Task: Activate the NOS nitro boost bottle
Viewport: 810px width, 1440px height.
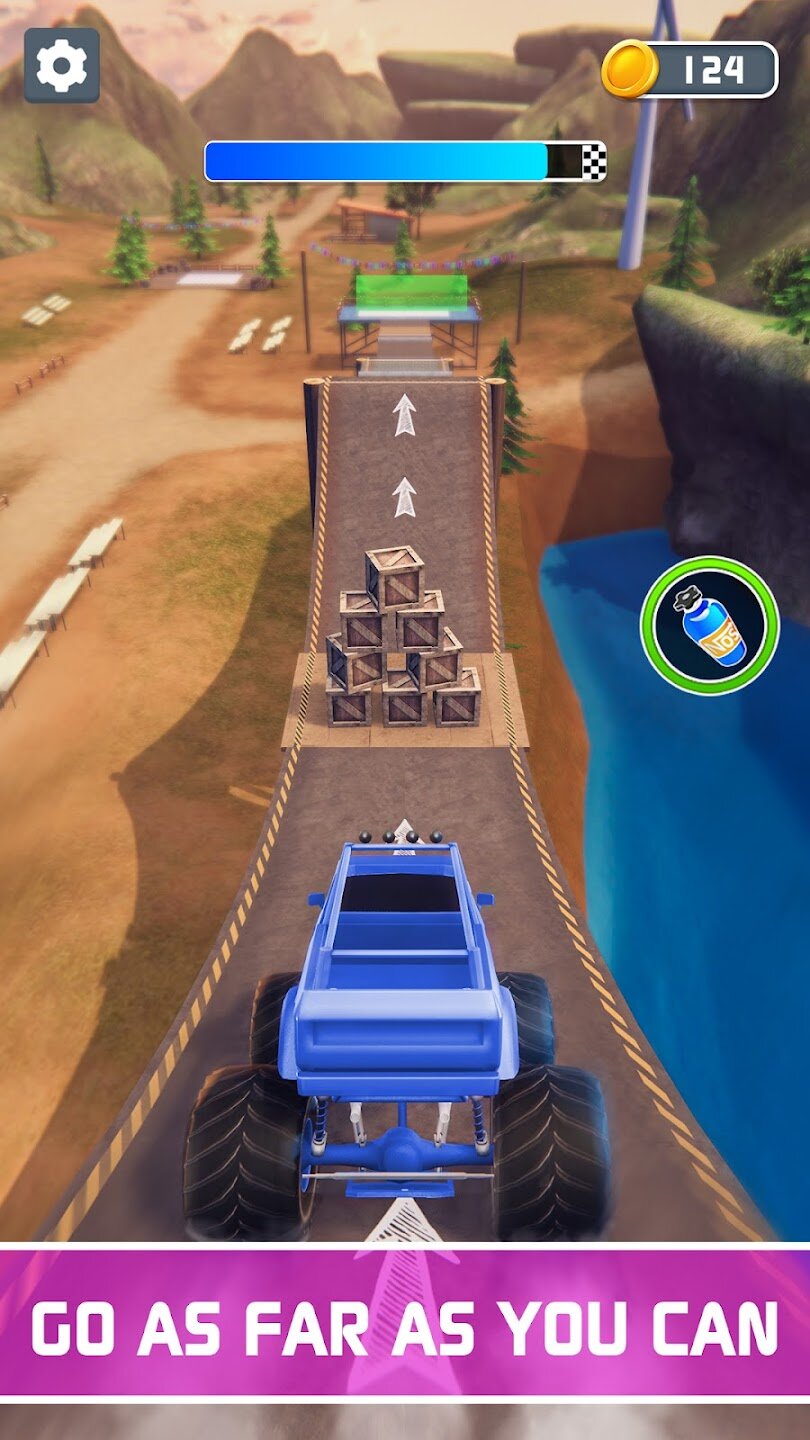Action: (x=709, y=625)
